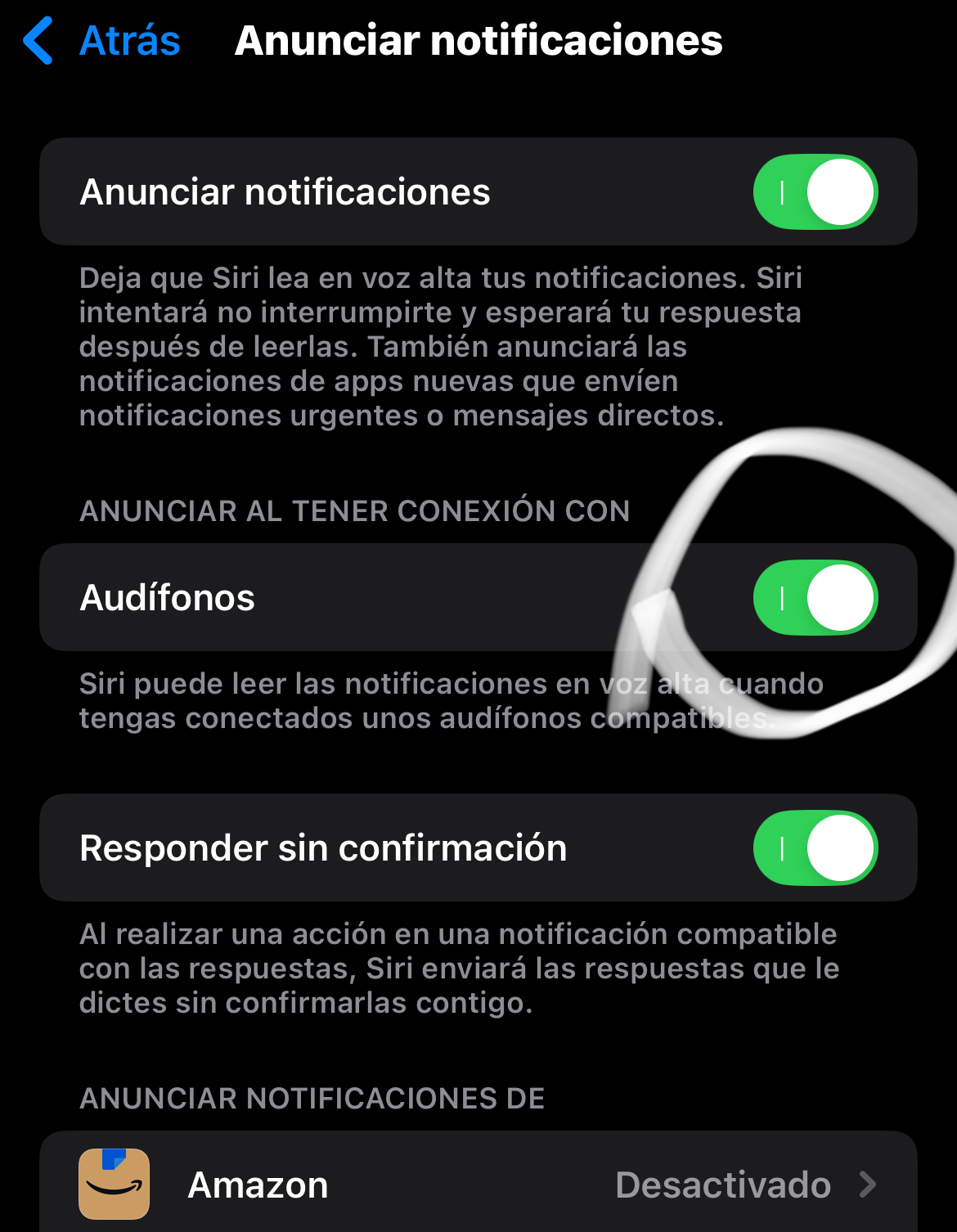Viewport: 957px width, 1232px height.
Task: Disable the Audífonos toggle
Action: 815,598
